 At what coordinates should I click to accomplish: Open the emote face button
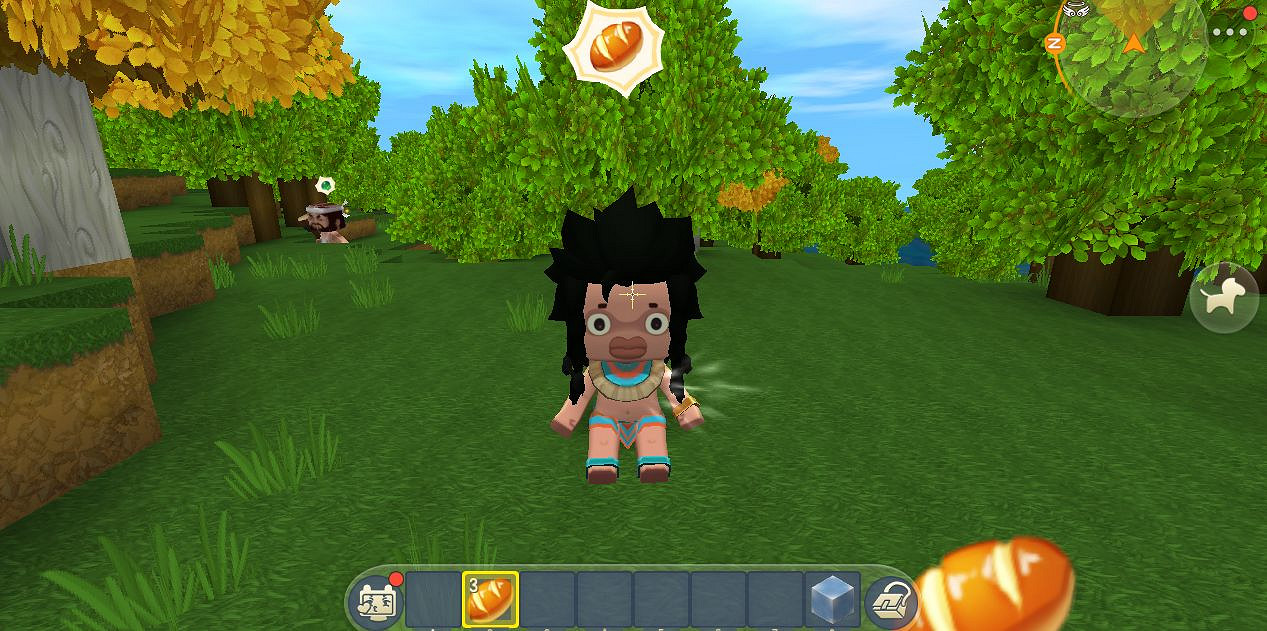pyautogui.click(x=378, y=601)
